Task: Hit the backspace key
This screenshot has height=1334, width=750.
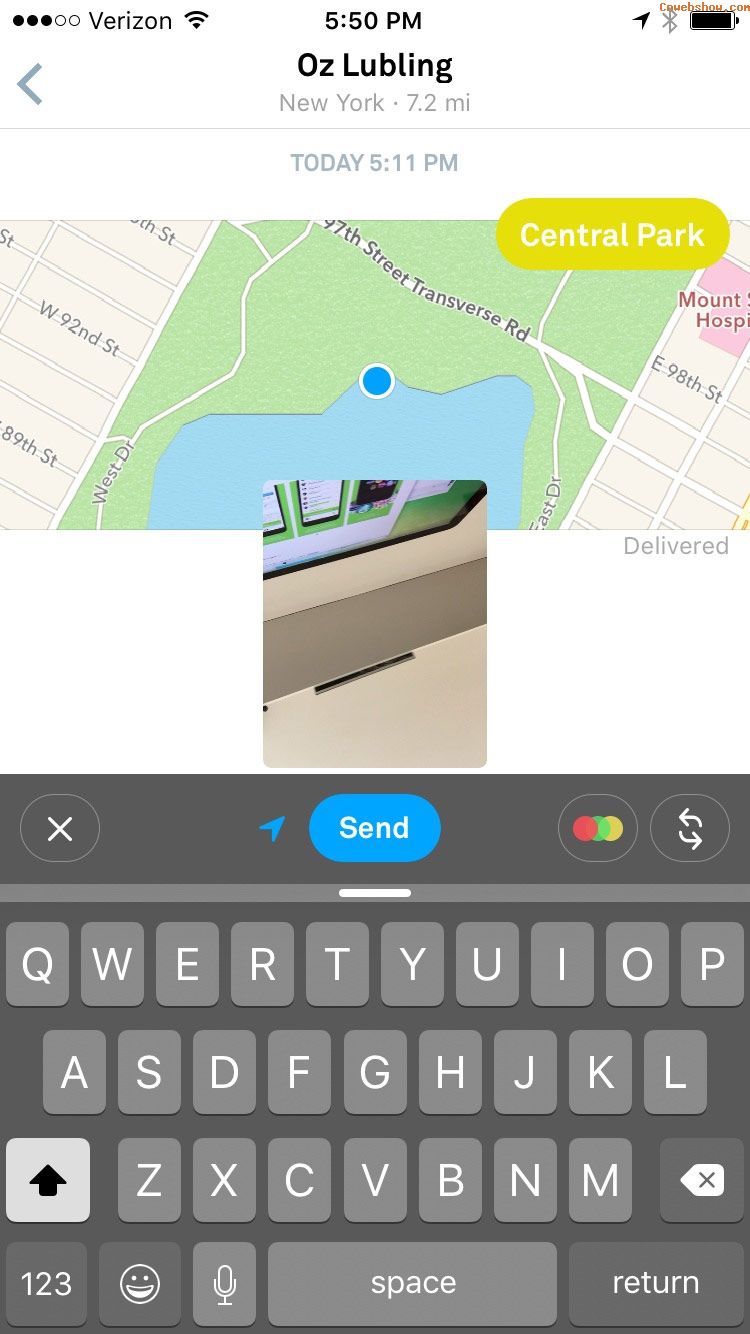Action: (x=702, y=1180)
